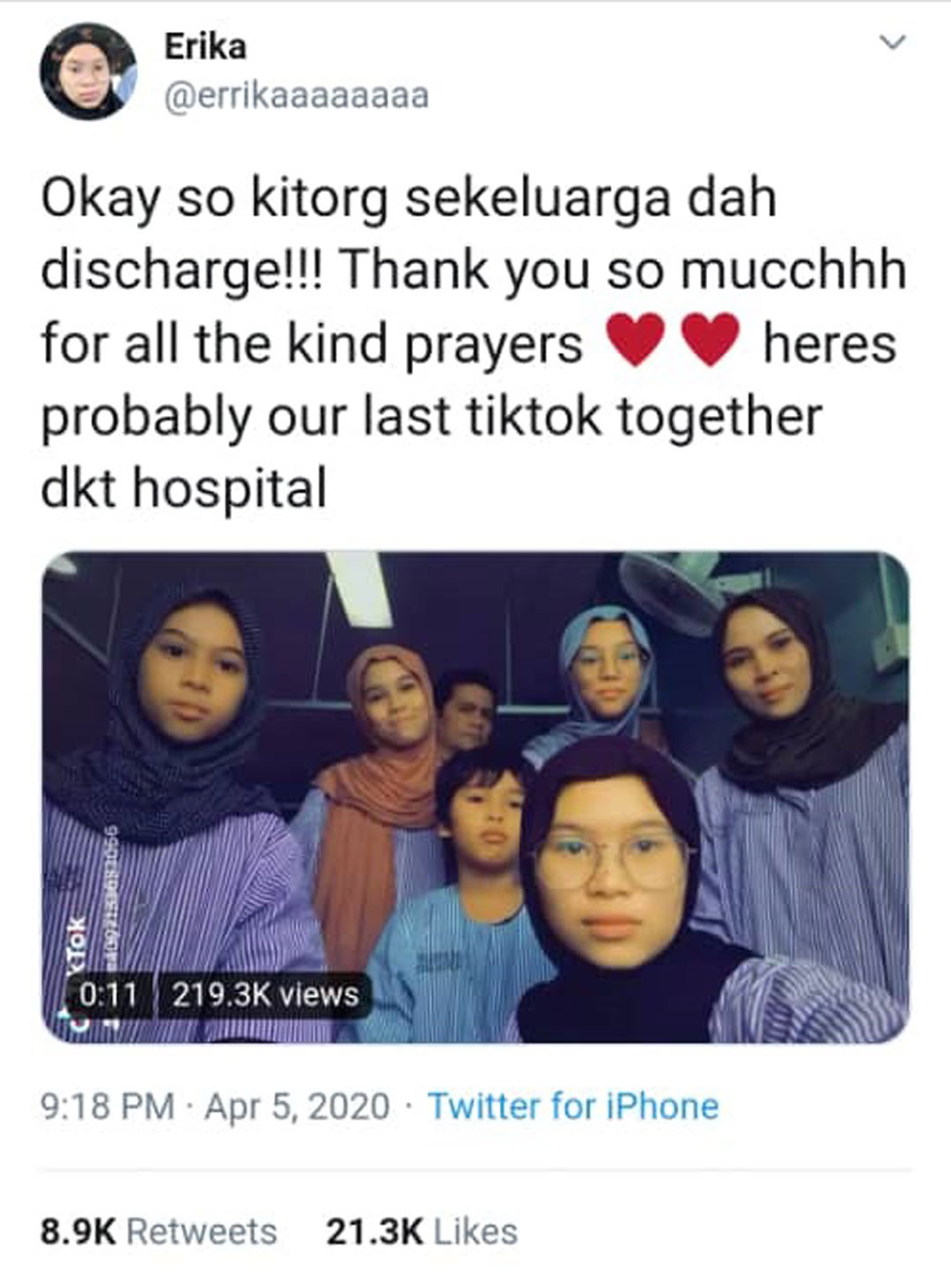
Task: View the 21.3K Likes list
Action: [x=422, y=1231]
